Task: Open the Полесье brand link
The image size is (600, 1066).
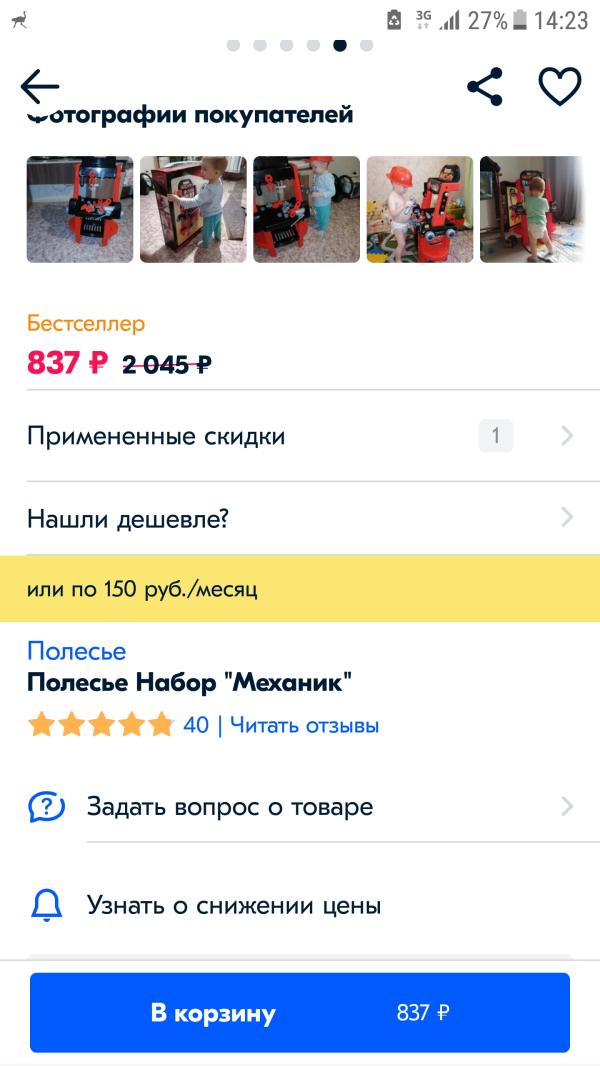Action: click(x=77, y=651)
